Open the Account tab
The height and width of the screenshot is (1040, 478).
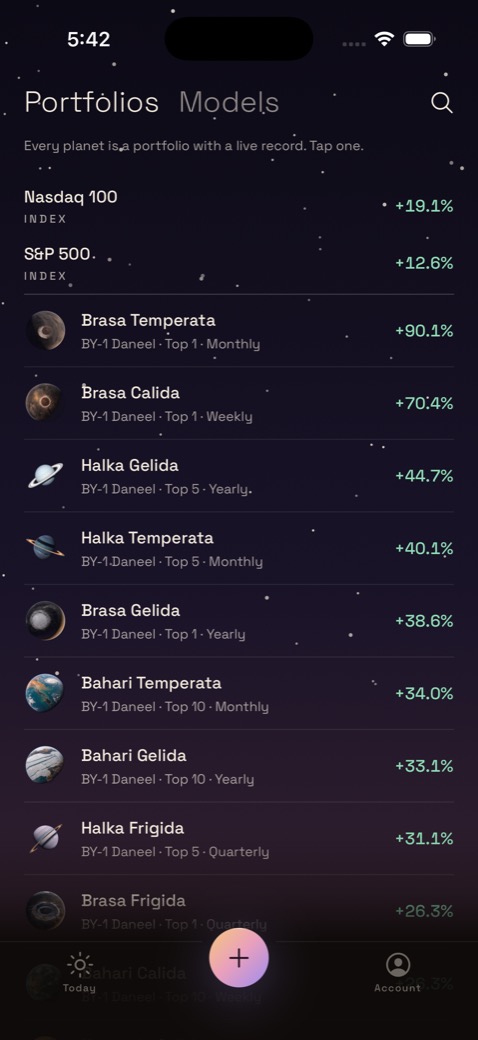coord(398,972)
